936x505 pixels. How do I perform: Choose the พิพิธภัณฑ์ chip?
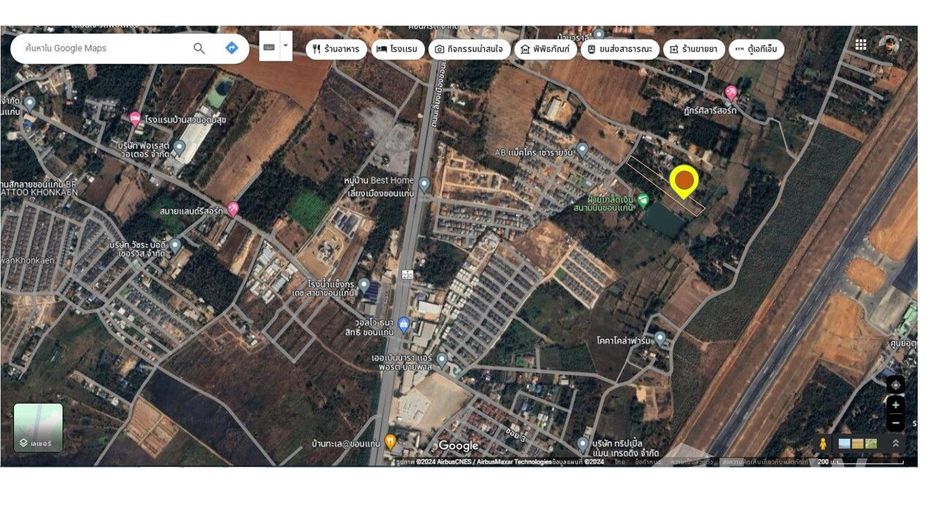[546, 49]
